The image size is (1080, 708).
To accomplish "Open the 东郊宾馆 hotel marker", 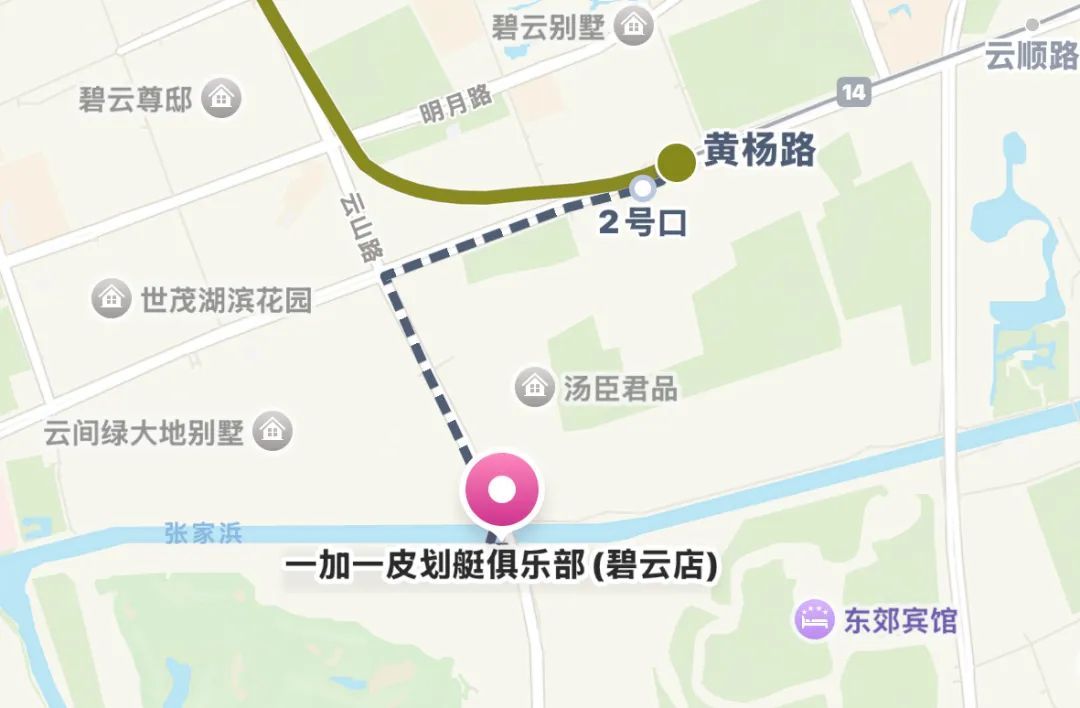I will 814,620.
